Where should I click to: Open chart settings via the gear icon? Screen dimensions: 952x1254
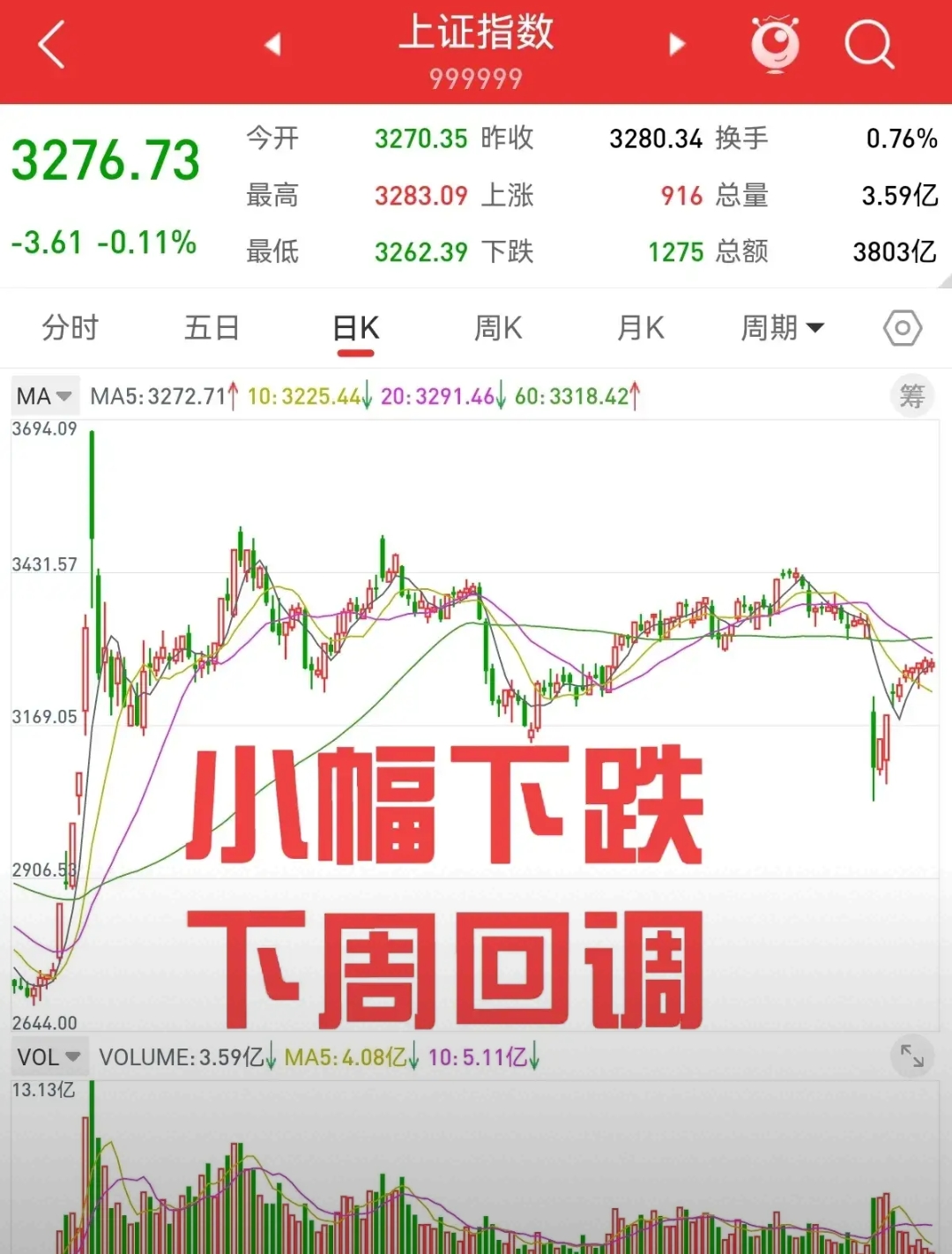click(901, 327)
